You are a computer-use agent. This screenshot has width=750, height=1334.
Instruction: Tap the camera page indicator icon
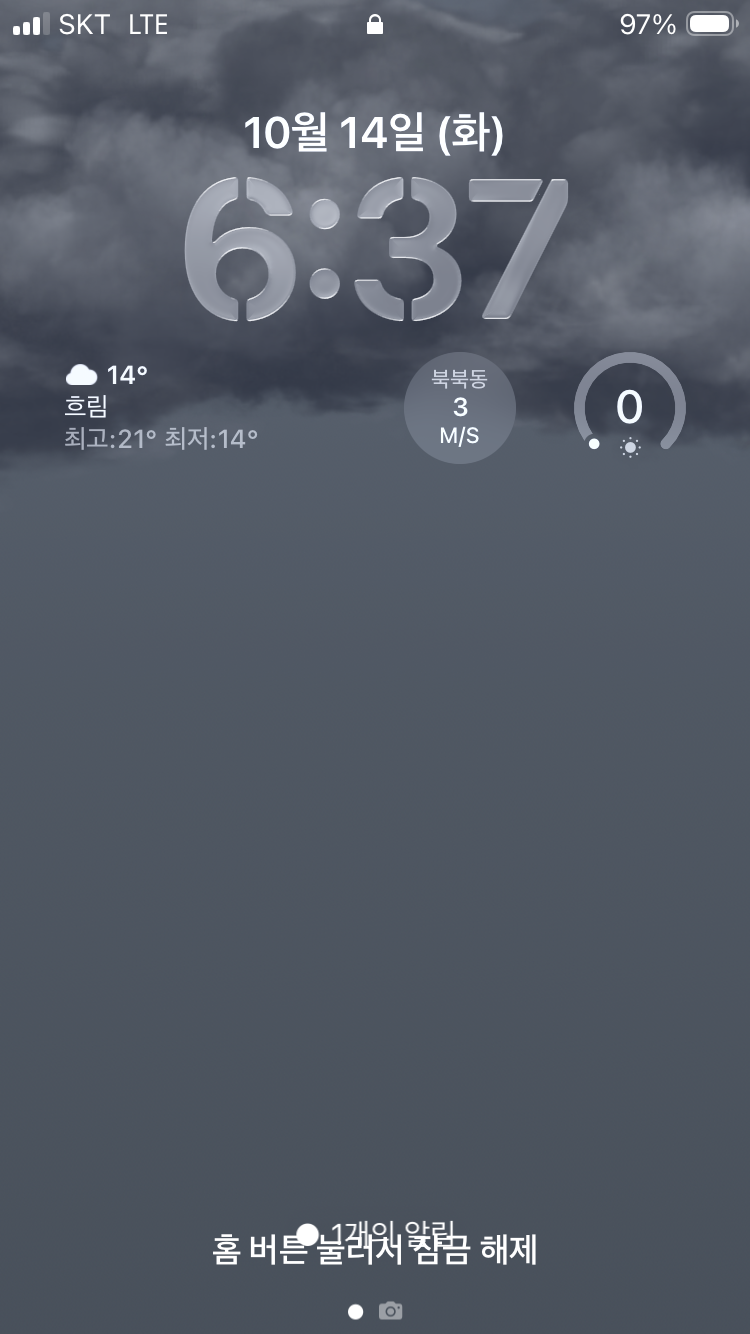[x=391, y=1311]
